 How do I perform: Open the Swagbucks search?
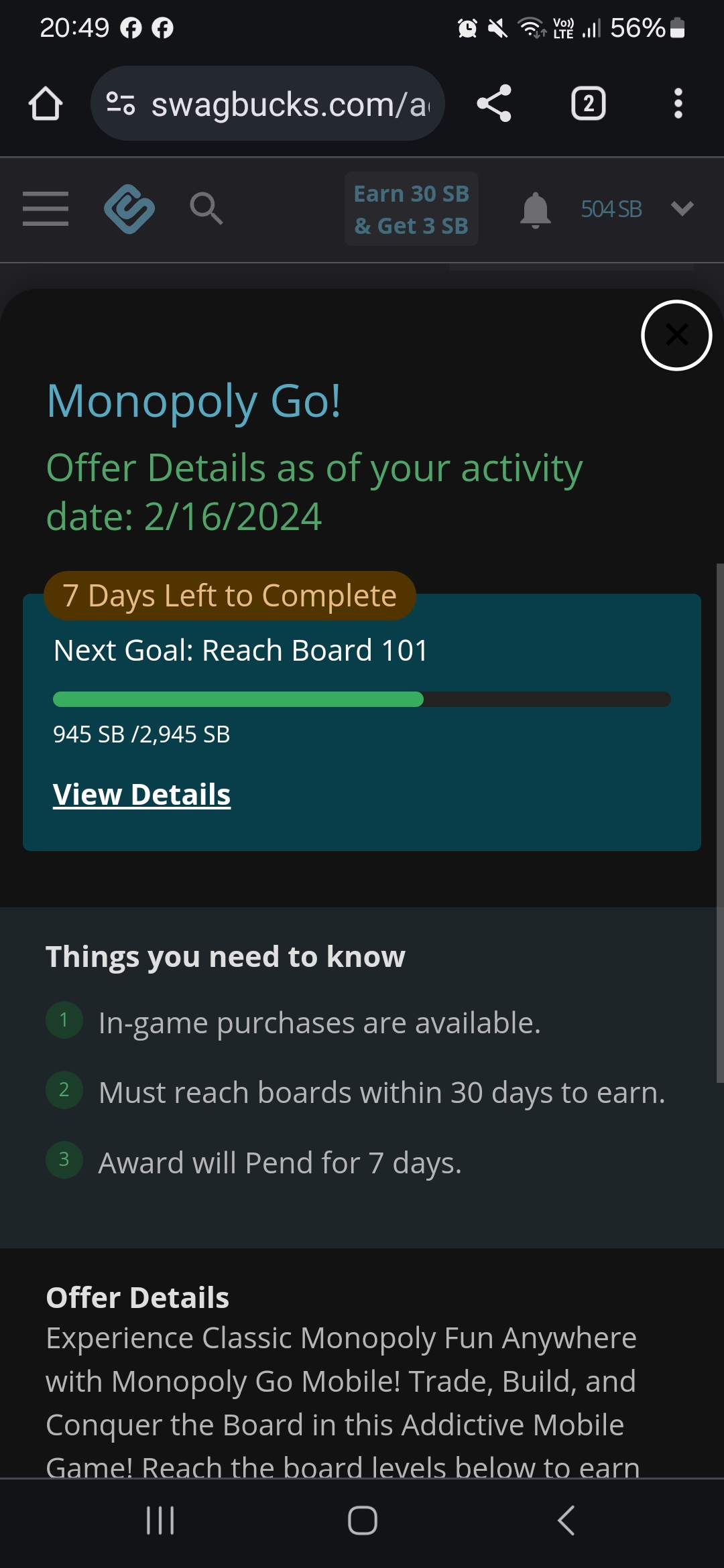point(206,208)
